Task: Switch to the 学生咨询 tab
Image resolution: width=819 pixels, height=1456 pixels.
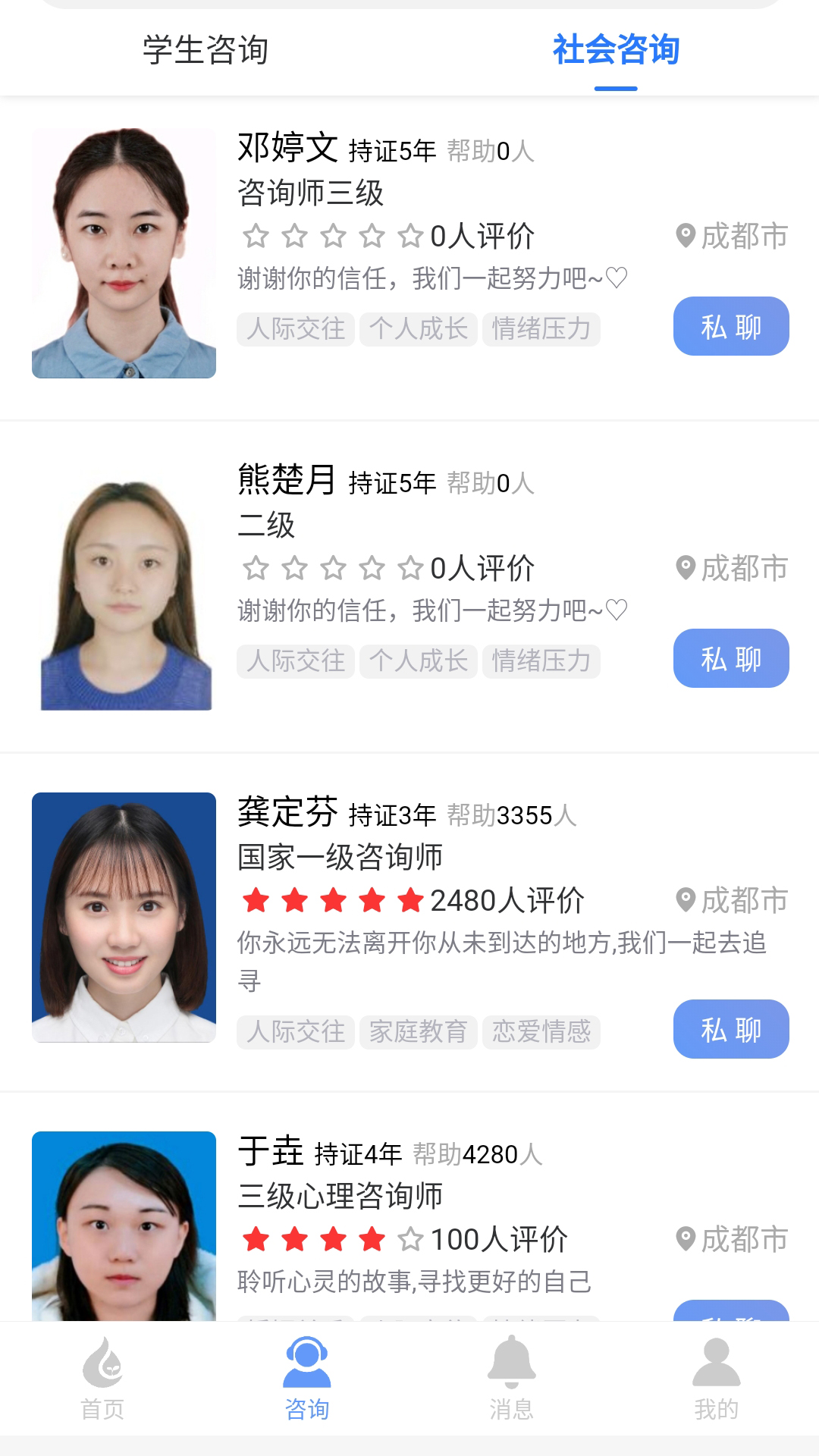Action: (206, 50)
